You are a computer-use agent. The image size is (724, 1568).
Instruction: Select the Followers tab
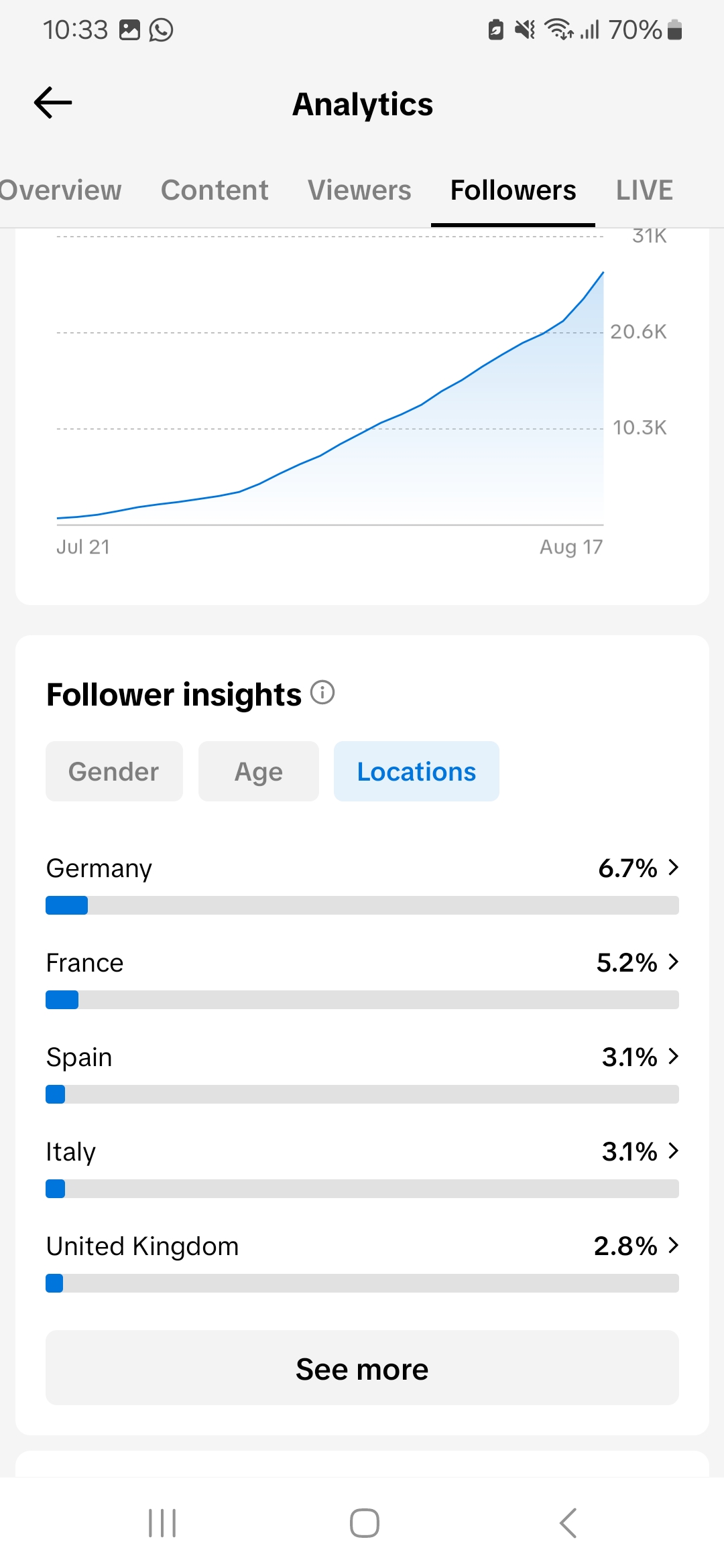(513, 190)
